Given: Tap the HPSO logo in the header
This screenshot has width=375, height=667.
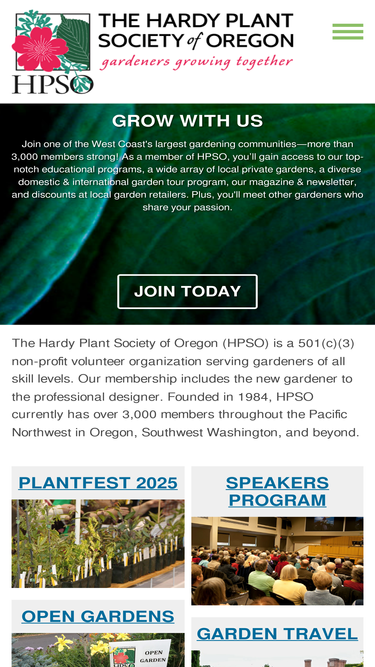Looking at the screenshot, I should coord(153,52).
